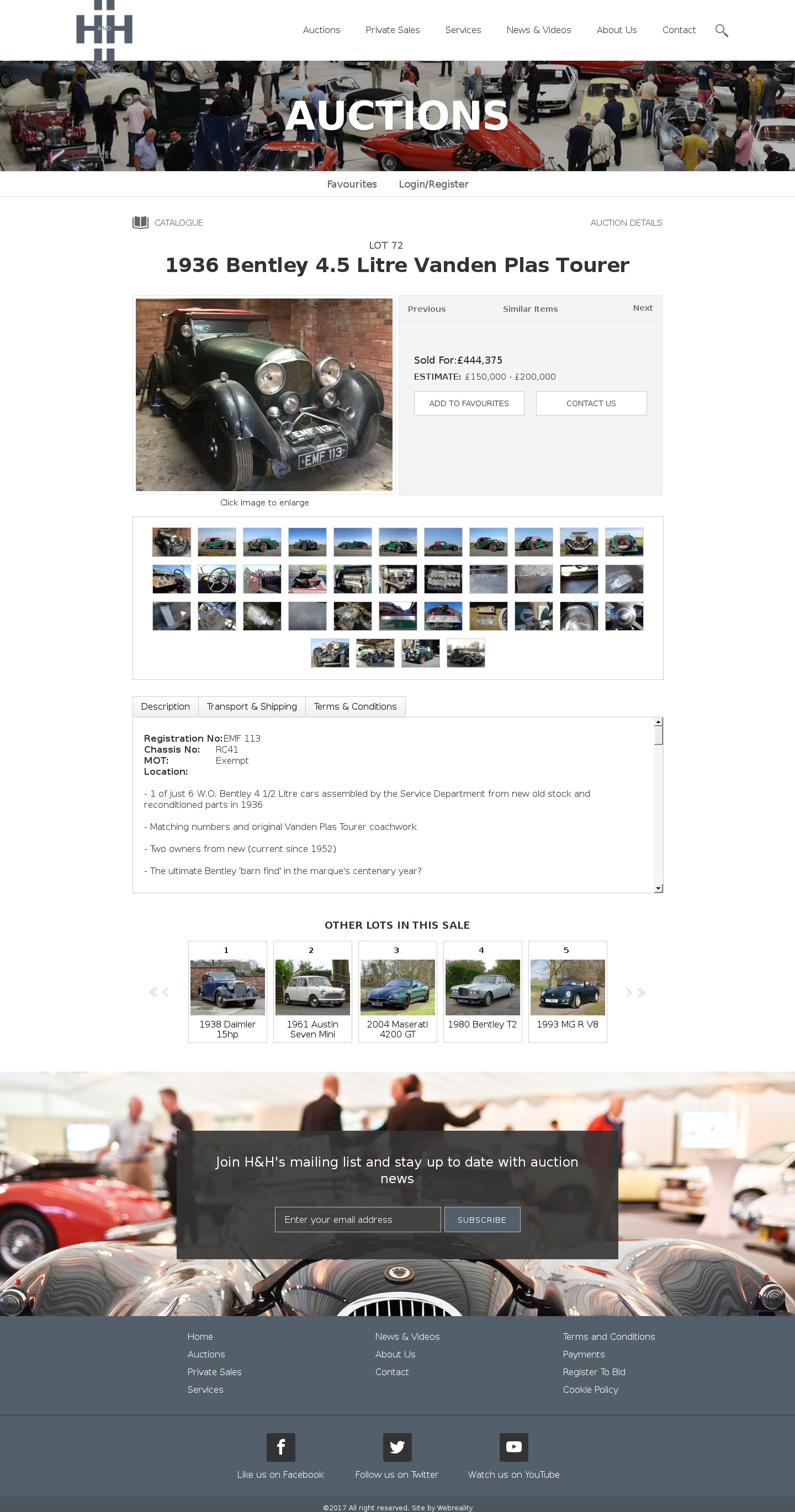Open Login/Register link
Screen dimensions: 795x1512
pyautogui.click(x=433, y=184)
